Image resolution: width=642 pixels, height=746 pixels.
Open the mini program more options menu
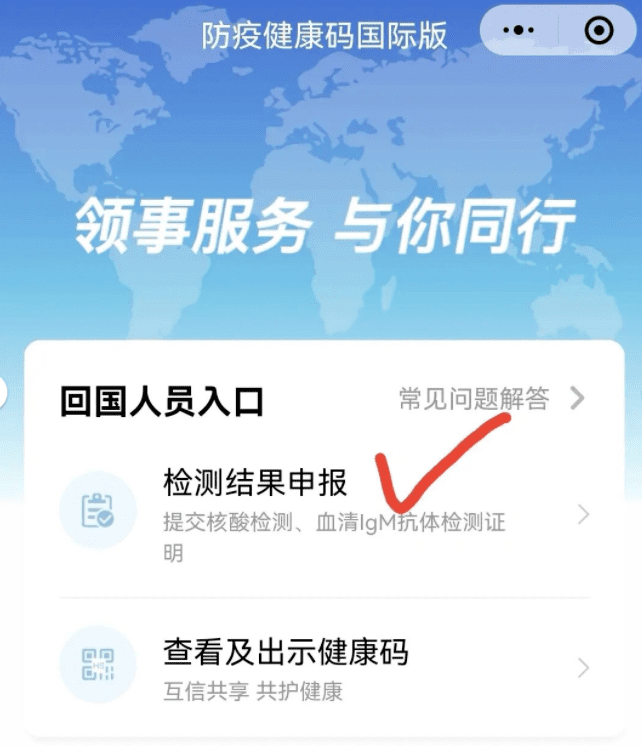click(x=519, y=31)
